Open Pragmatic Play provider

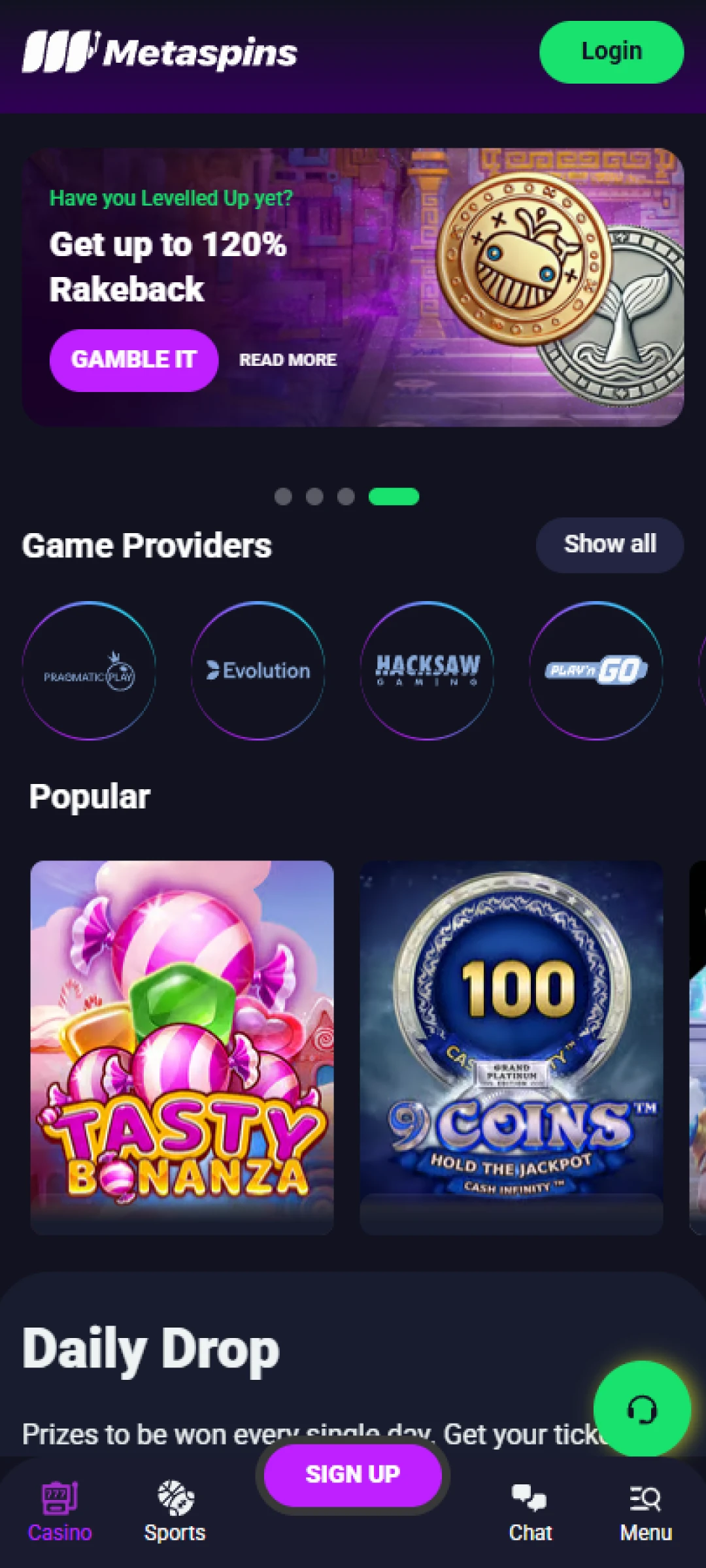89,670
